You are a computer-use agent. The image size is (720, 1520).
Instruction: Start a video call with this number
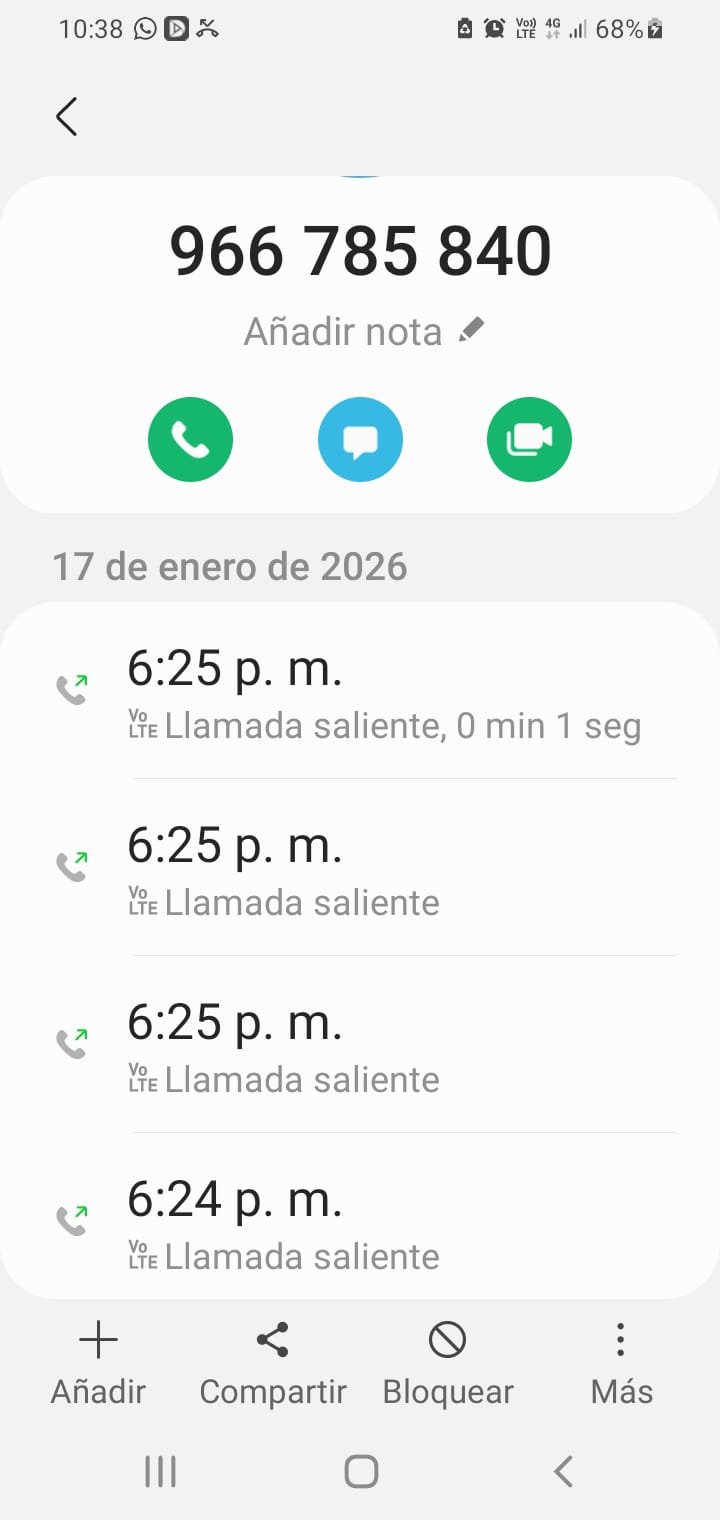coord(529,439)
